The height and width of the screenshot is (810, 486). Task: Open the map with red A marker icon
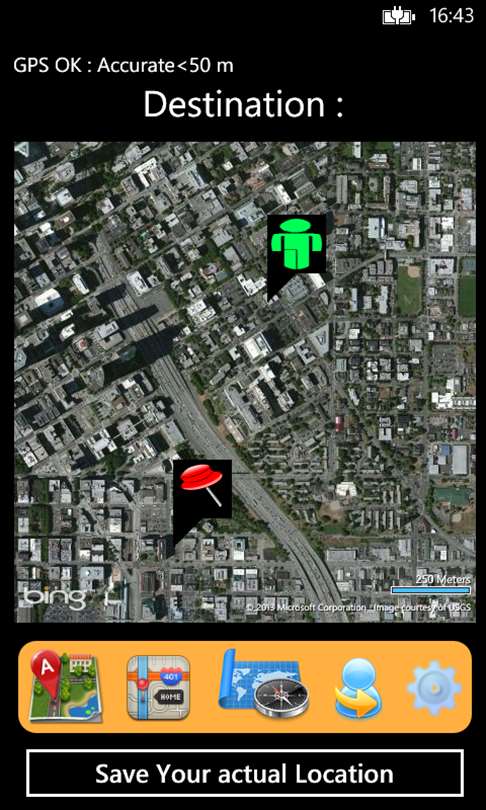(x=66, y=686)
